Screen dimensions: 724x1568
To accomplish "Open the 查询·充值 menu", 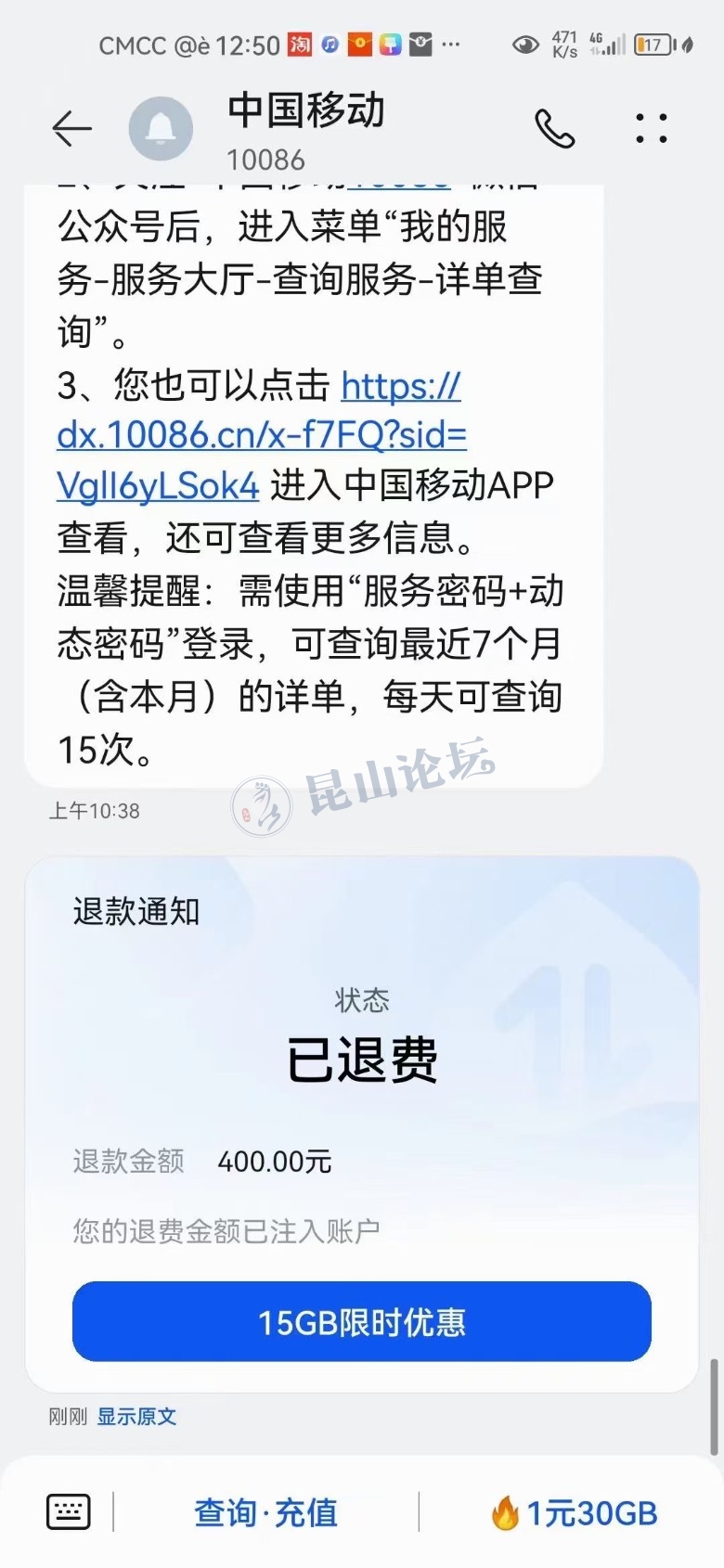I will point(265,1512).
